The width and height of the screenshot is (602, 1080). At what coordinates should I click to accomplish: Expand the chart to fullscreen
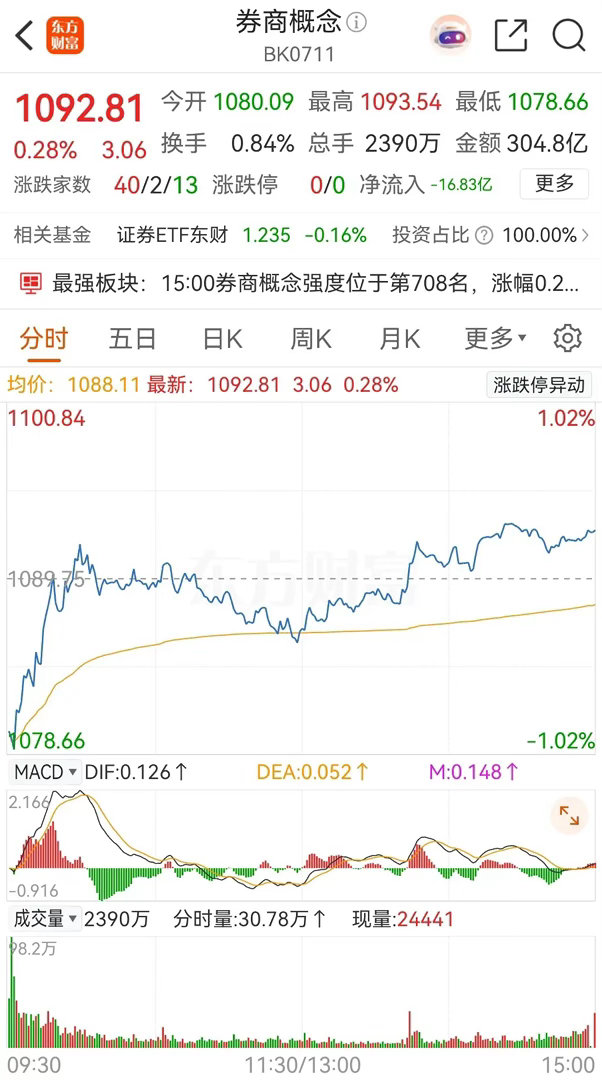[569, 816]
